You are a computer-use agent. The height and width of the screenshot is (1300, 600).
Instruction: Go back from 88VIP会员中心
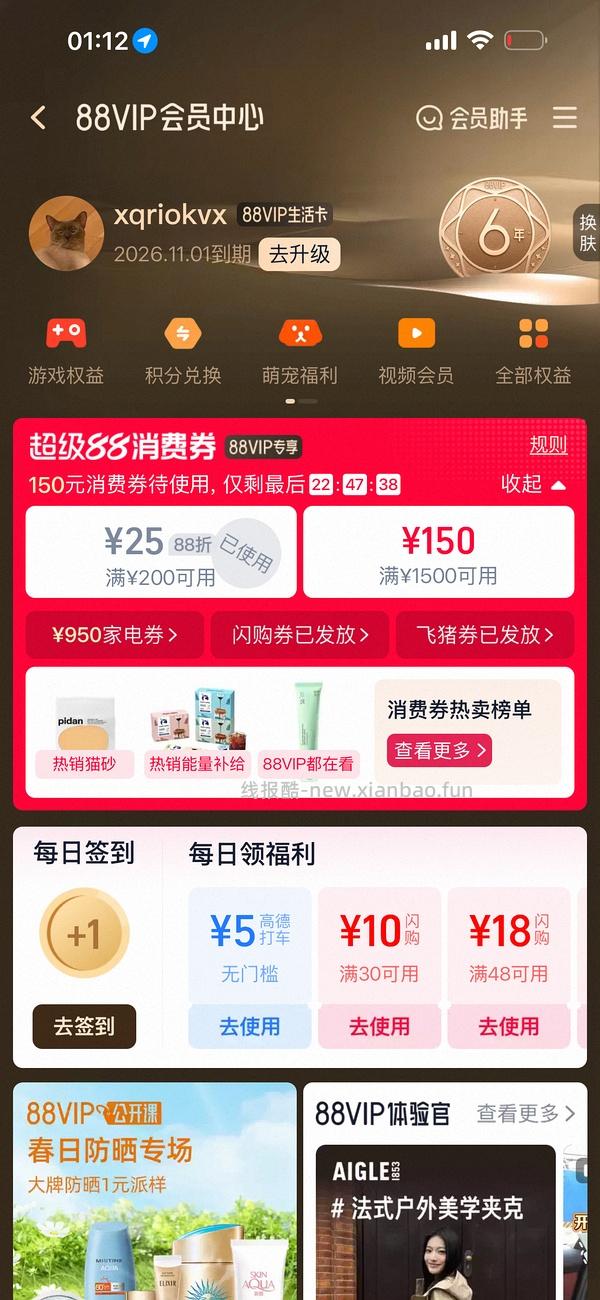pos(38,118)
